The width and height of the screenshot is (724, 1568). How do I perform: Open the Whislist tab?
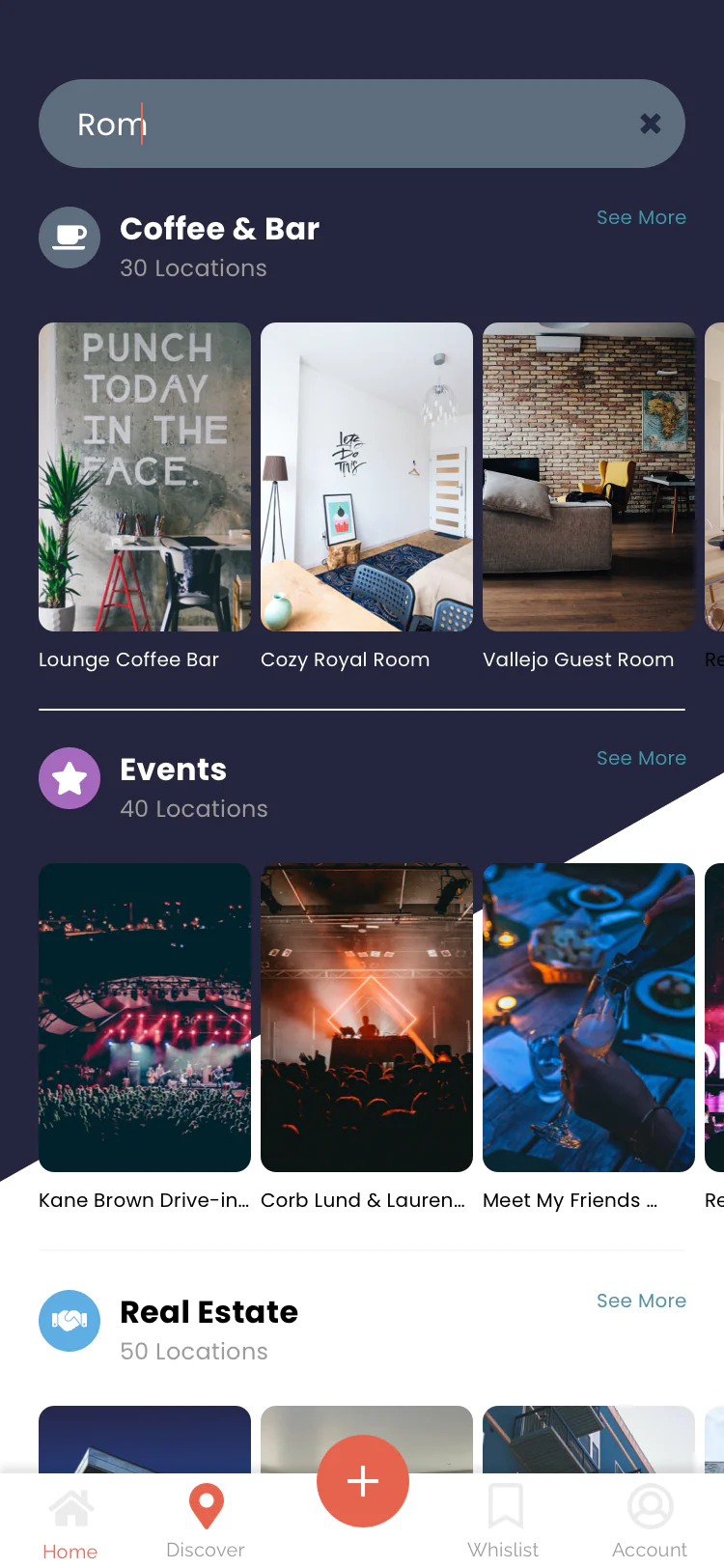pos(504,1522)
